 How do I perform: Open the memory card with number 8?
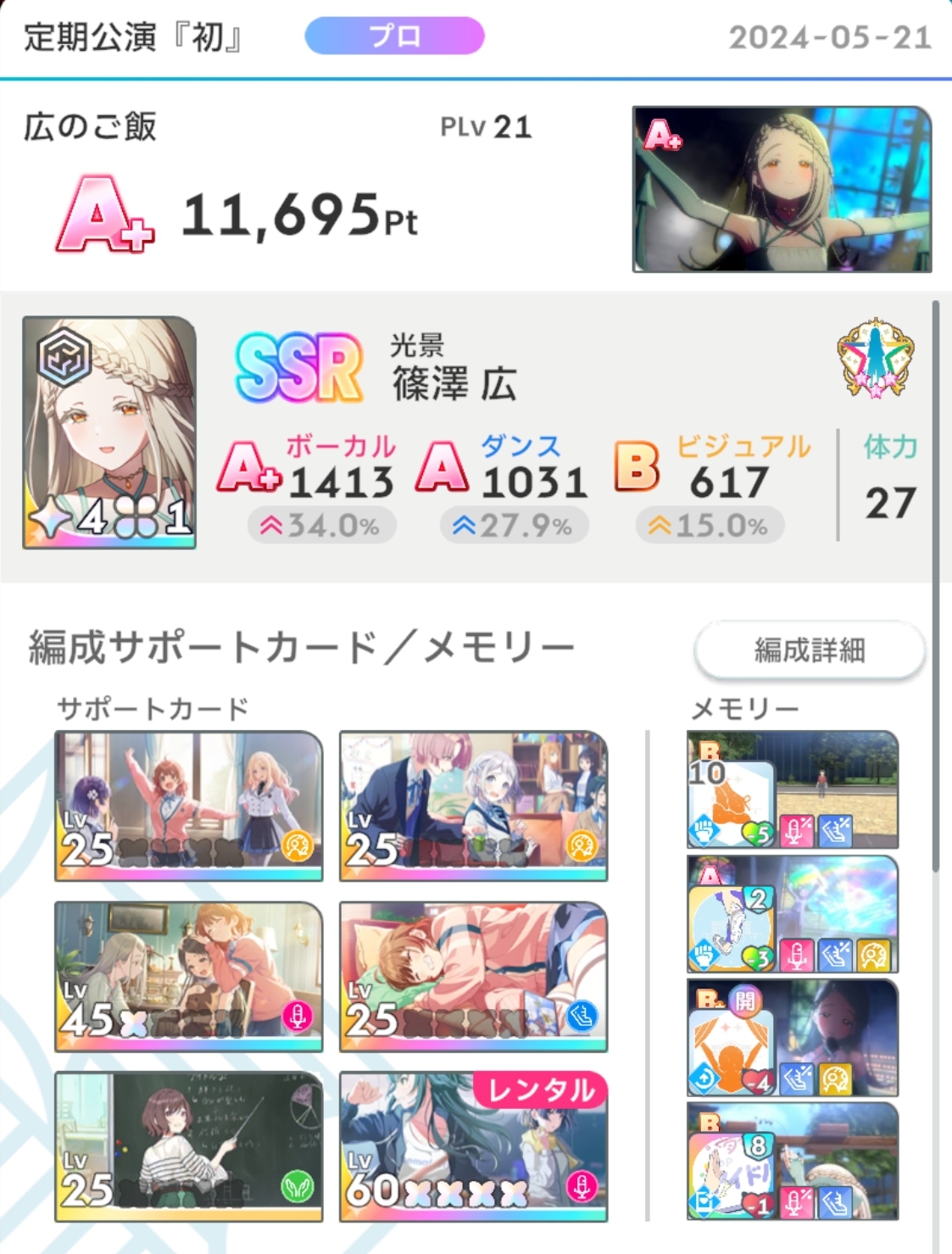tap(792, 1162)
